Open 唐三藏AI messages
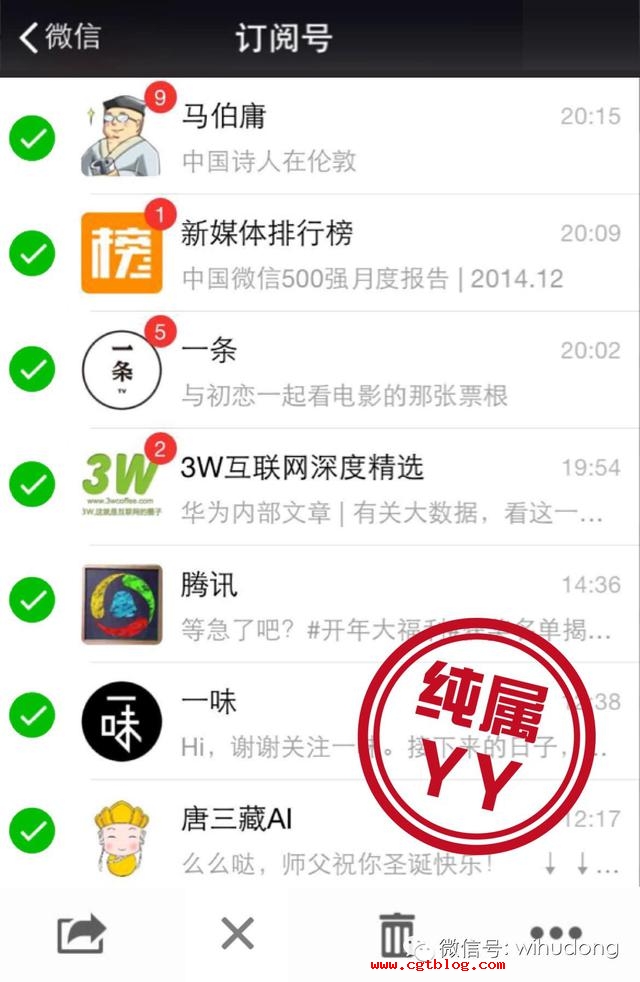This screenshot has width=640, height=982. click(300, 838)
